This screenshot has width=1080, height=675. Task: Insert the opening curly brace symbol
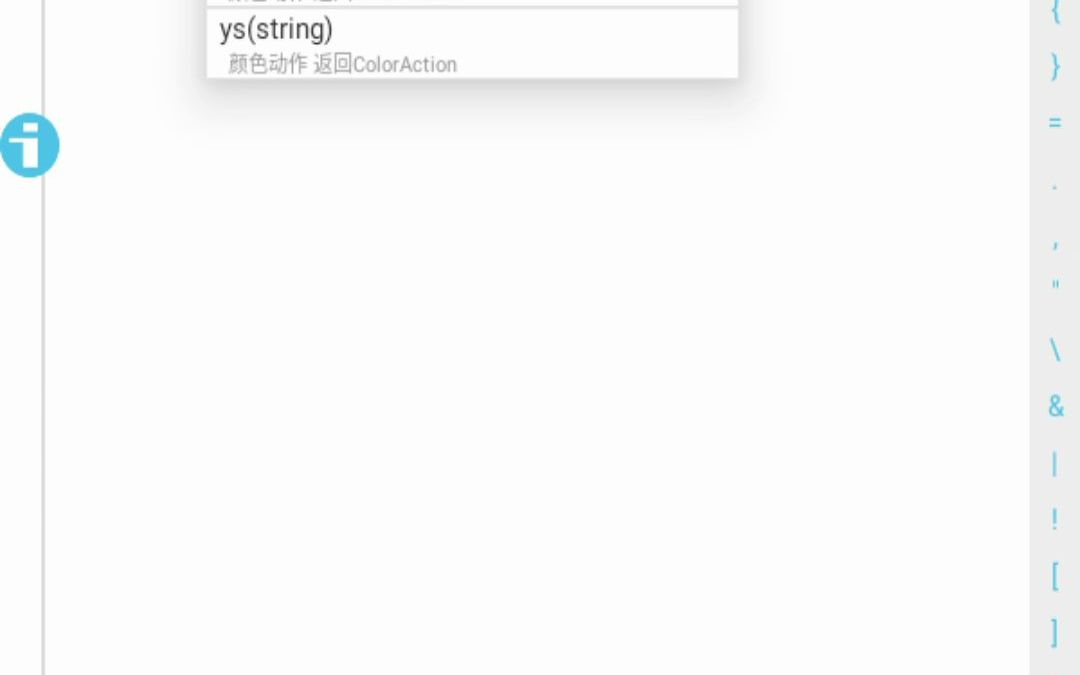click(1055, 13)
